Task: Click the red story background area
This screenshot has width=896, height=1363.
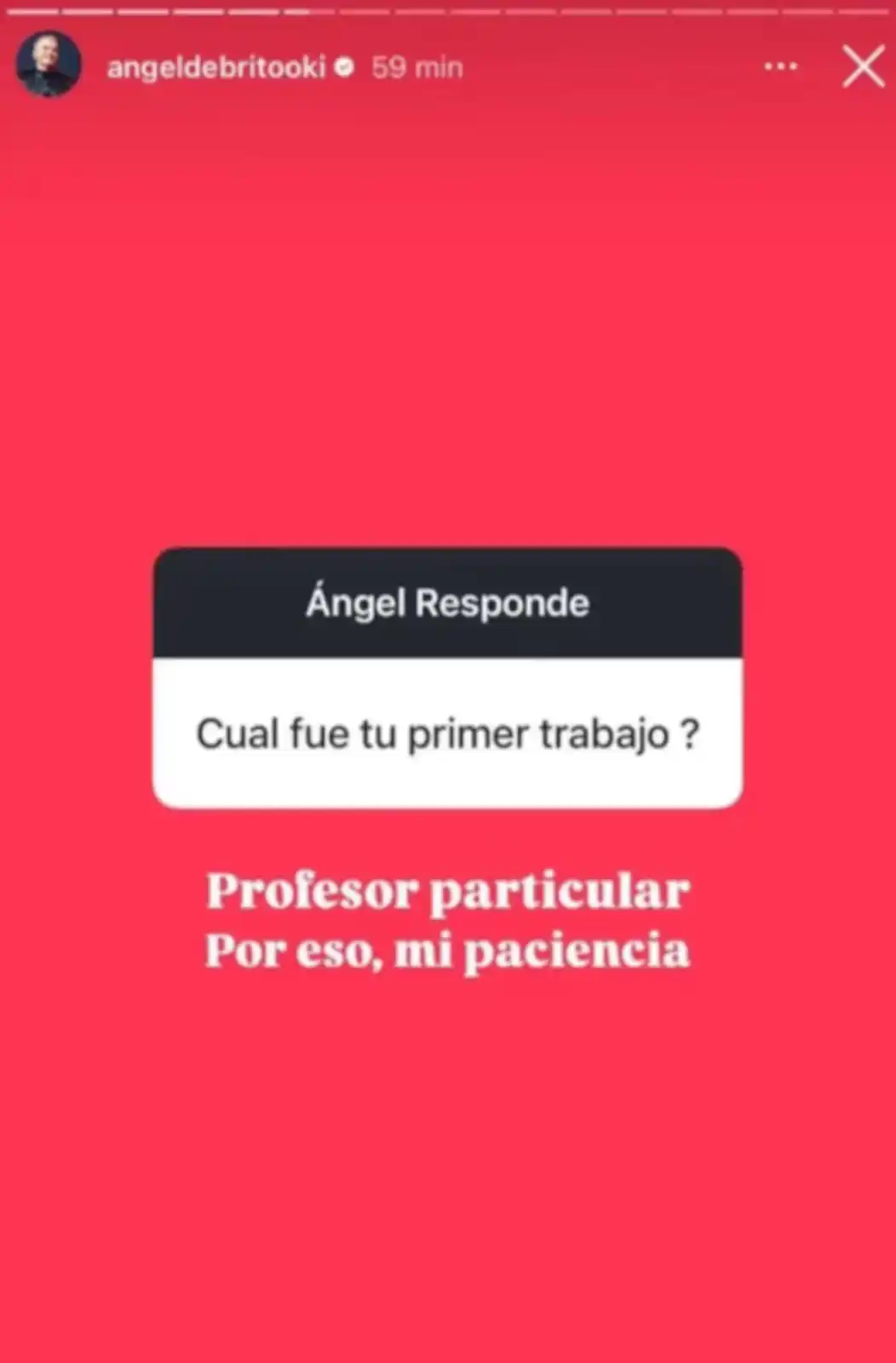Action: [x=447, y=1150]
